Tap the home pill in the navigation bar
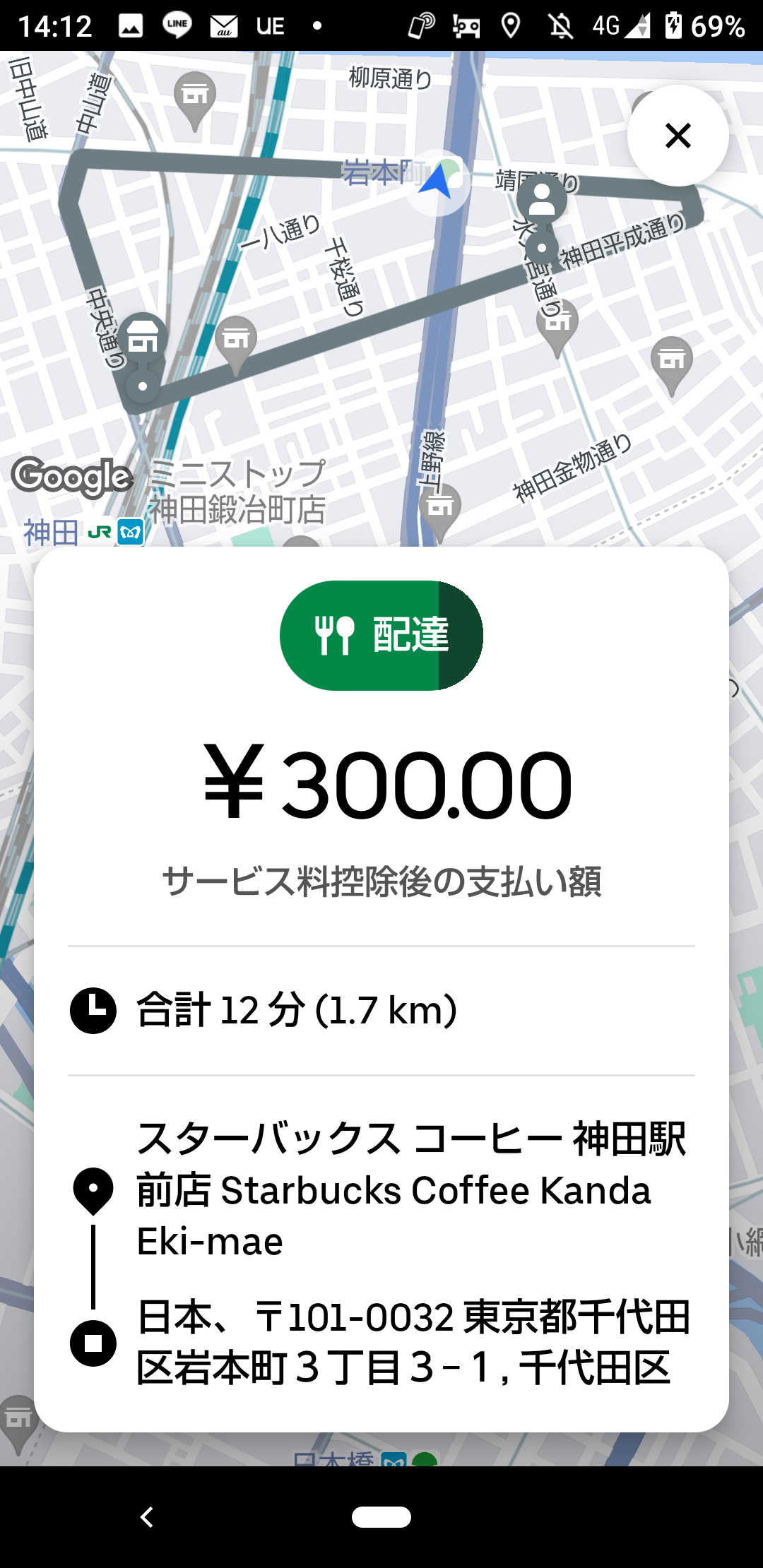 [381, 1516]
